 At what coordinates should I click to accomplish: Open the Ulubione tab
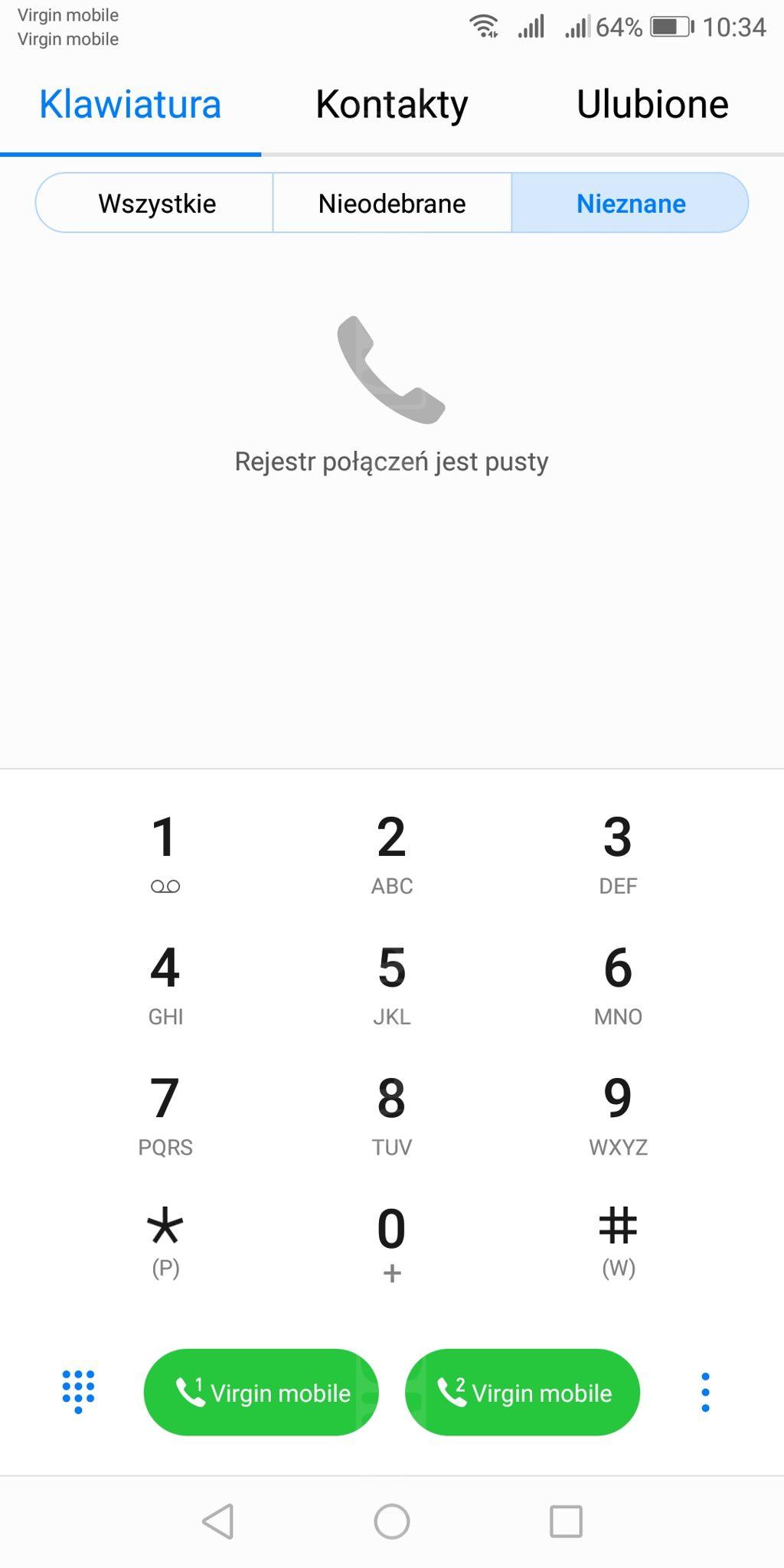point(652,105)
